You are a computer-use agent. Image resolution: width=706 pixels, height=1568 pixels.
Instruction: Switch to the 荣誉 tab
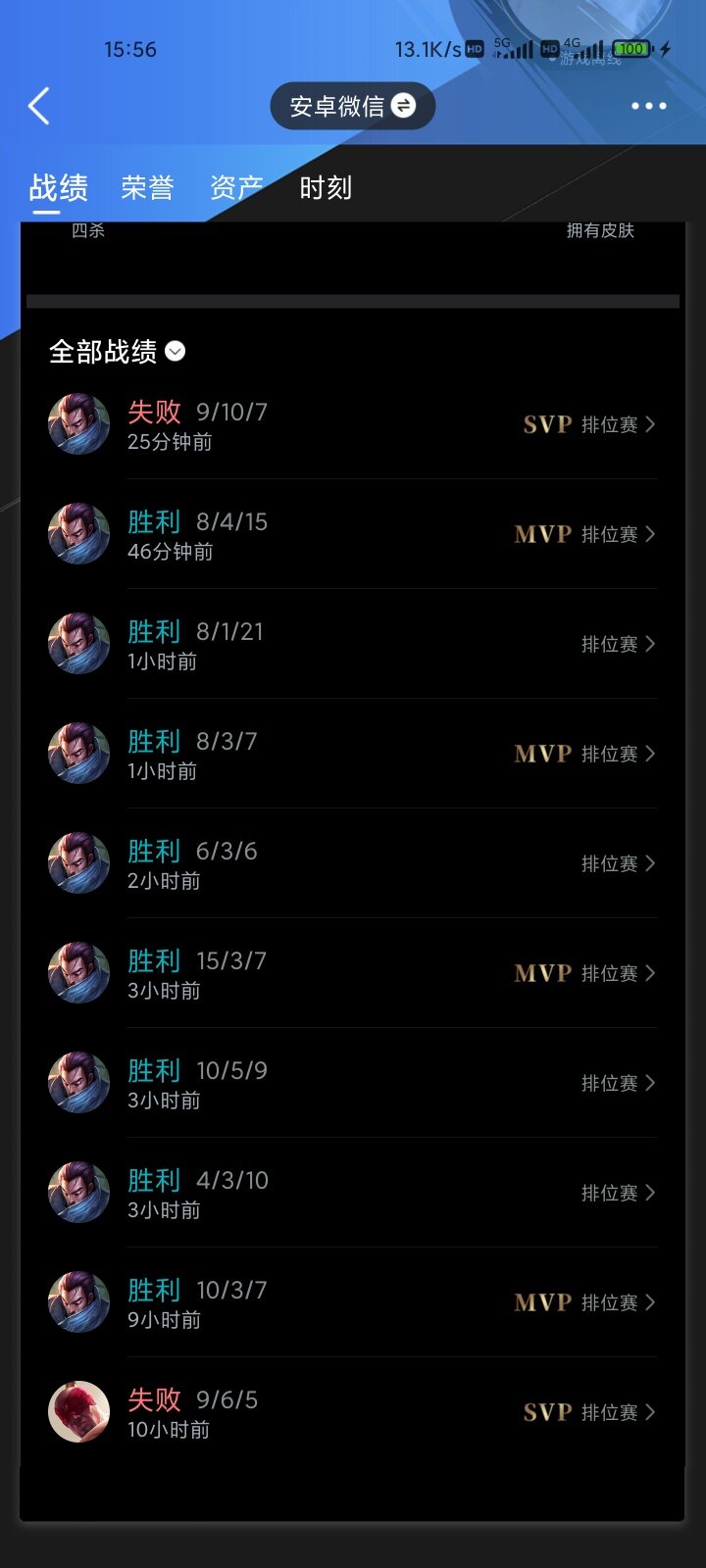pyautogui.click(x=147, y=187)
